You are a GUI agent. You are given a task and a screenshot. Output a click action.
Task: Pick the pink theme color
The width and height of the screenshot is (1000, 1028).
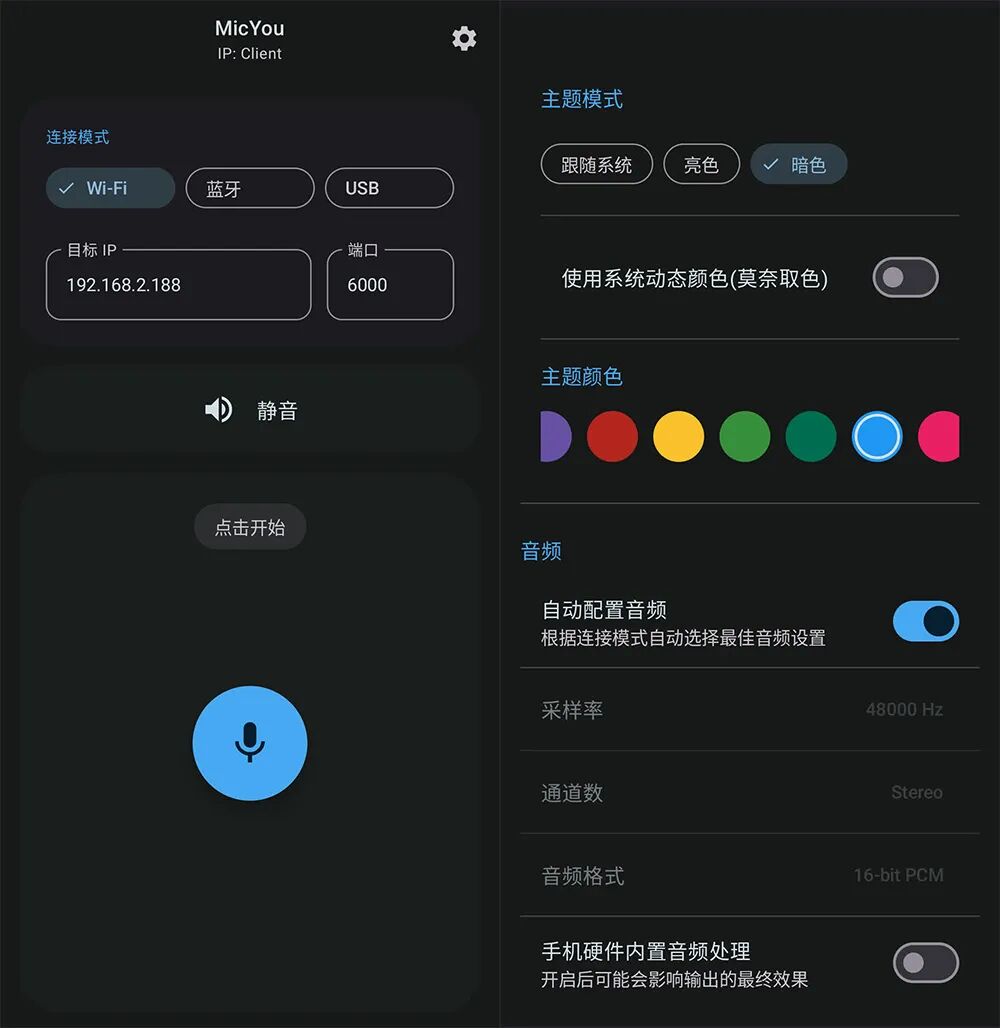tap(941, 437)
